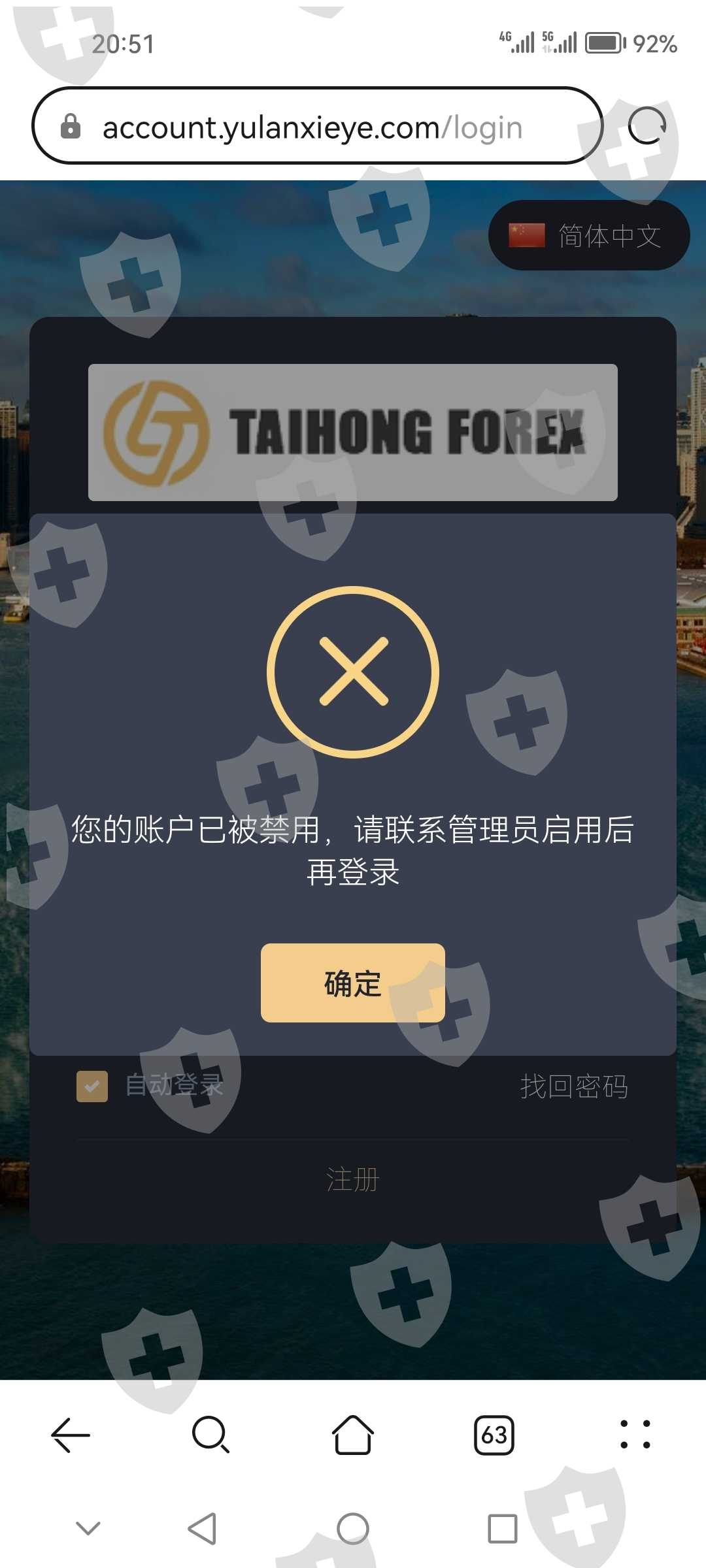Open the 找回密码 link
Screen dimensions: 706x1568
coord(574,1086)
